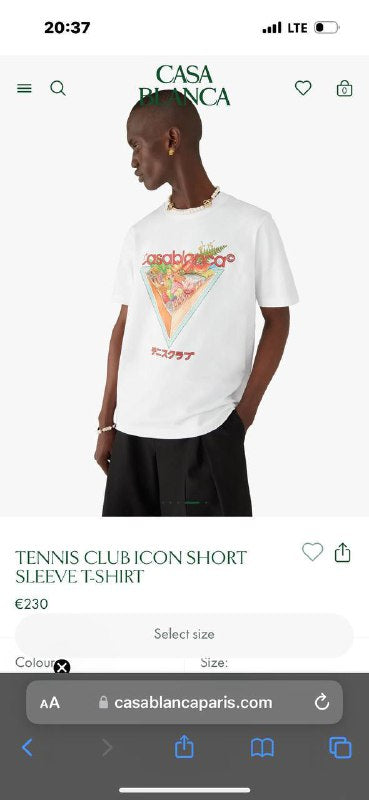
Task: Open Safari bookmarks
Action: pyautogui.click(x=262, y=748)
